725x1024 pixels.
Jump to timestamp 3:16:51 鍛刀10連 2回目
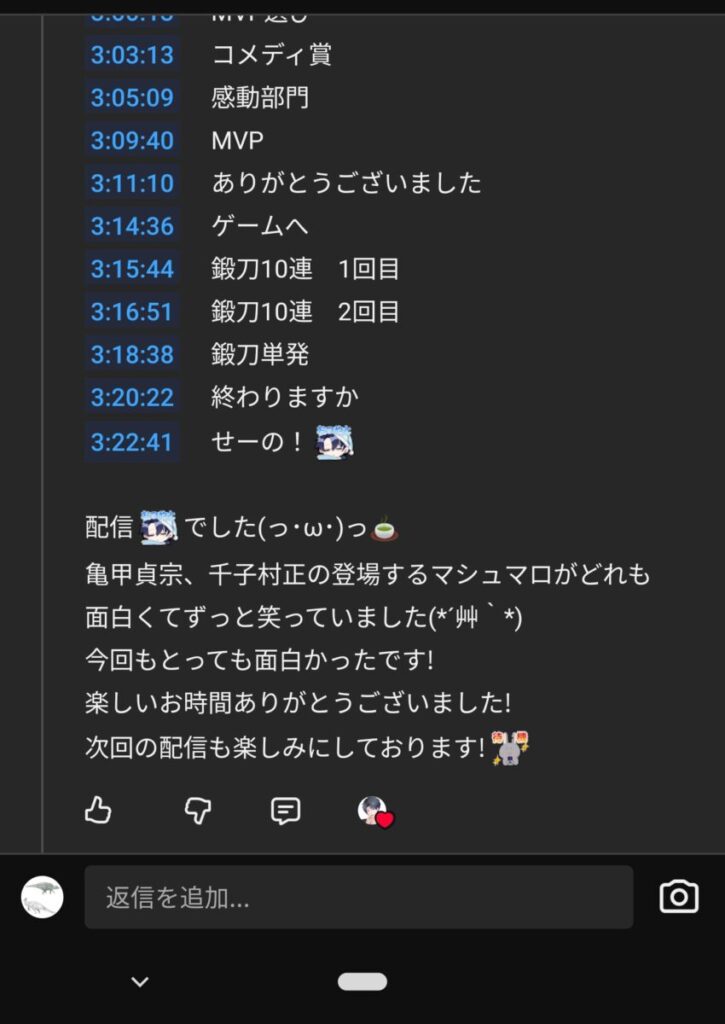point(132,312)
